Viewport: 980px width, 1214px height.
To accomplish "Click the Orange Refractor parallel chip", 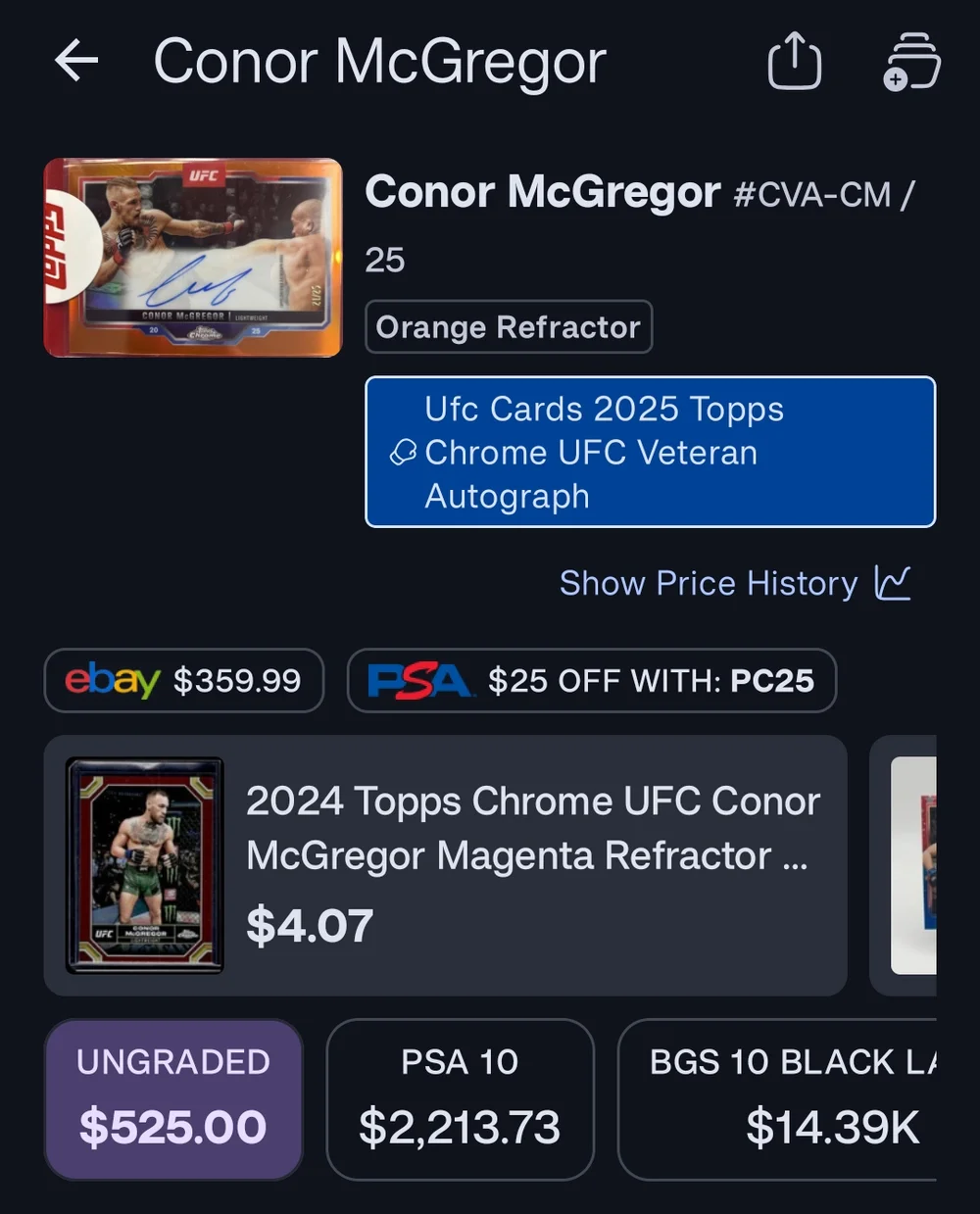I will coord(508,326).
